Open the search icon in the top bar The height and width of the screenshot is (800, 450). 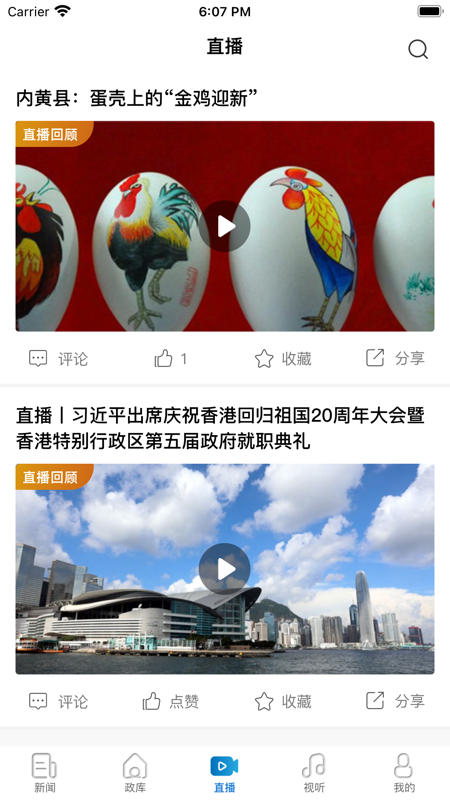(418, 49)
